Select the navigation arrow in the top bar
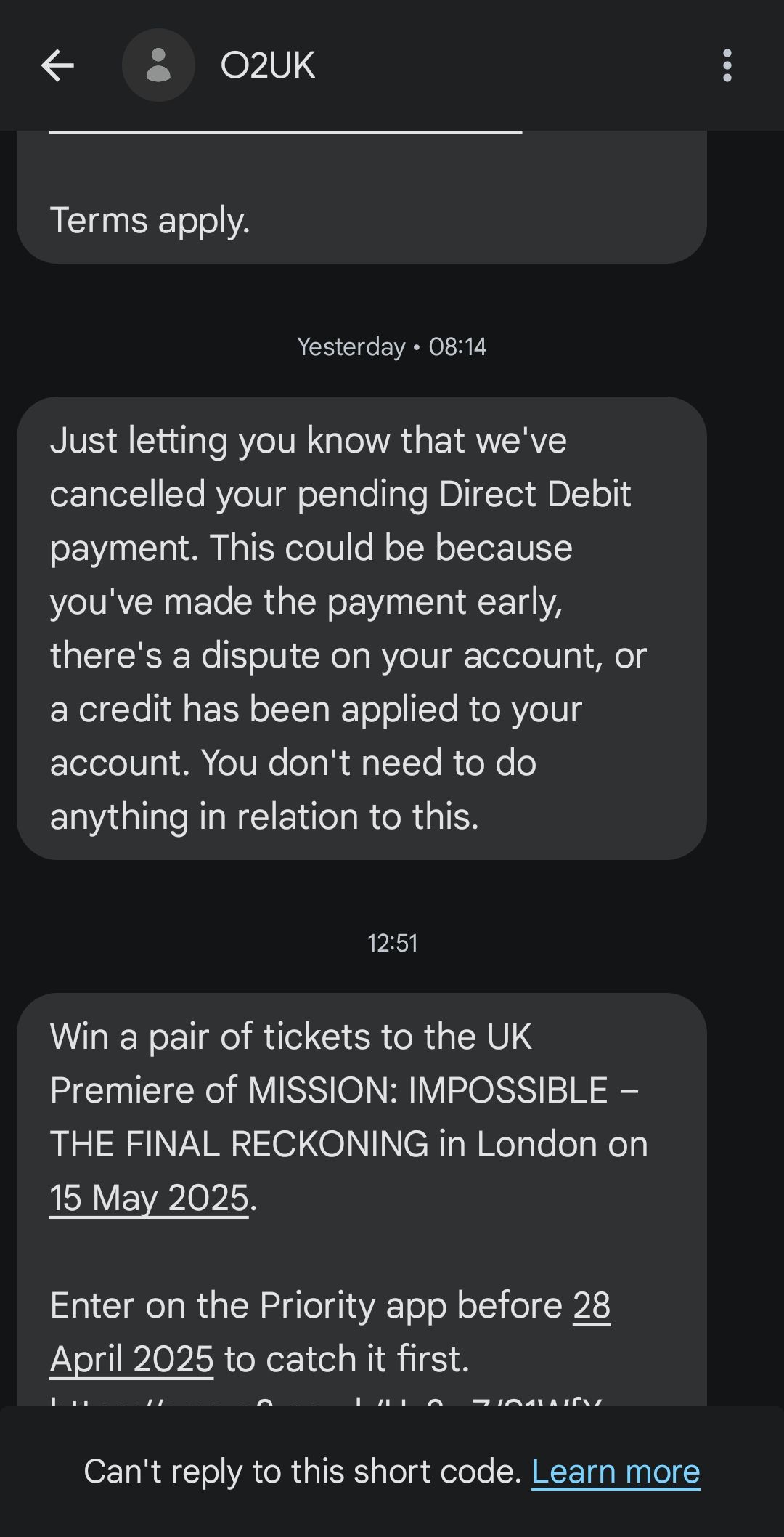 [x=58, y=65]
